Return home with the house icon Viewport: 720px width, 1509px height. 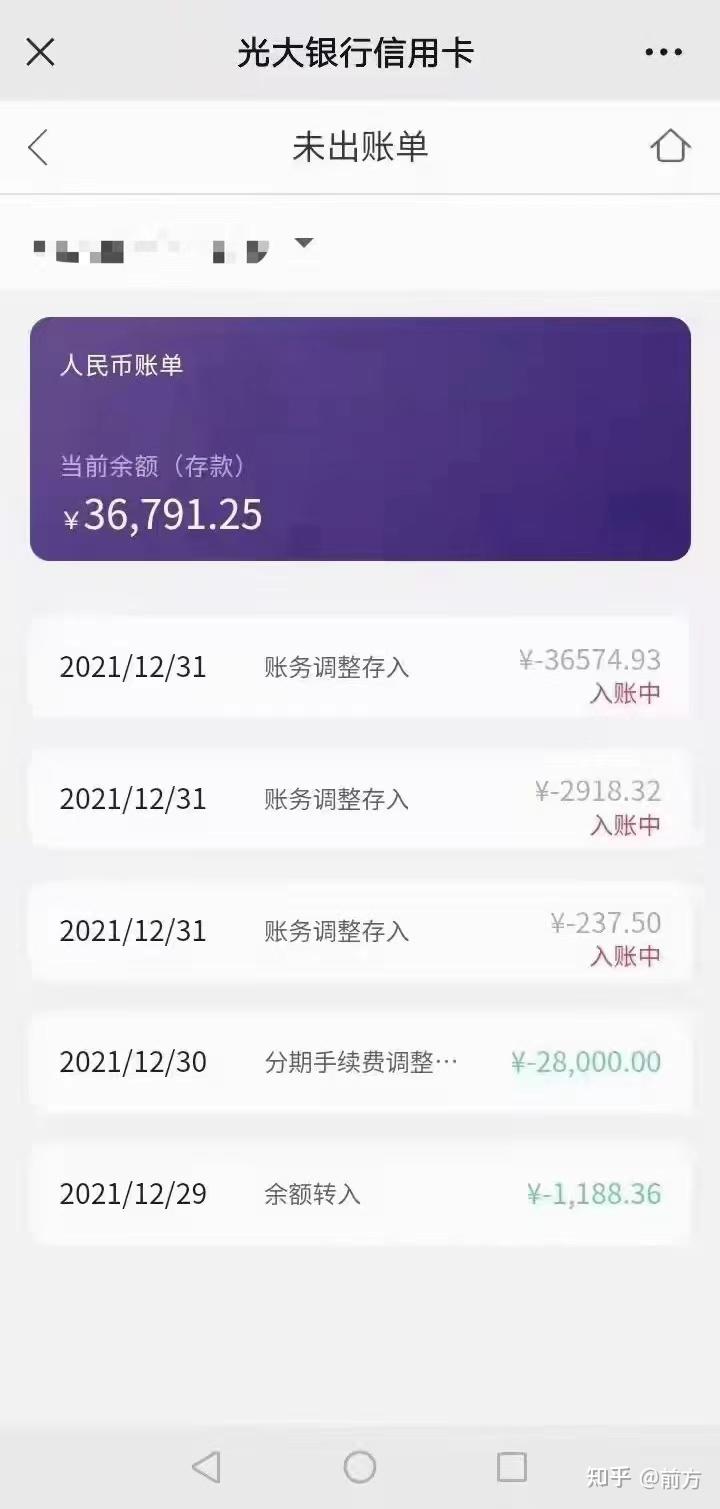point(671,146)
